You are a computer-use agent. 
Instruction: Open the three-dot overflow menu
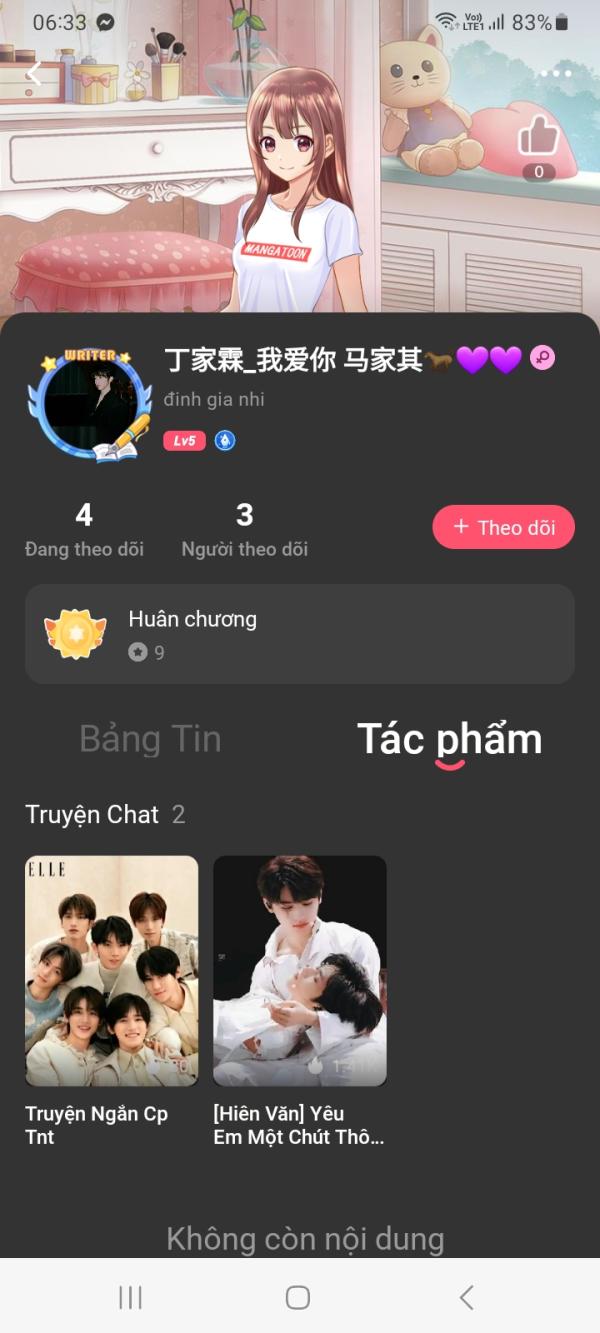tap(555, 73)
